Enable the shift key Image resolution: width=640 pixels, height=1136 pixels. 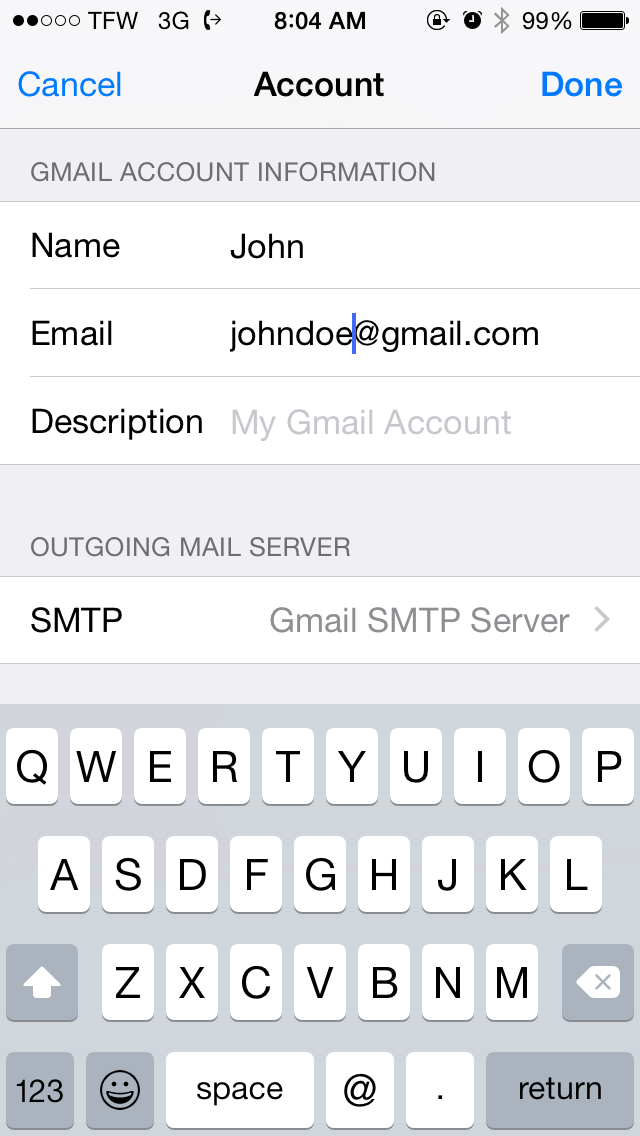[42, 984]
